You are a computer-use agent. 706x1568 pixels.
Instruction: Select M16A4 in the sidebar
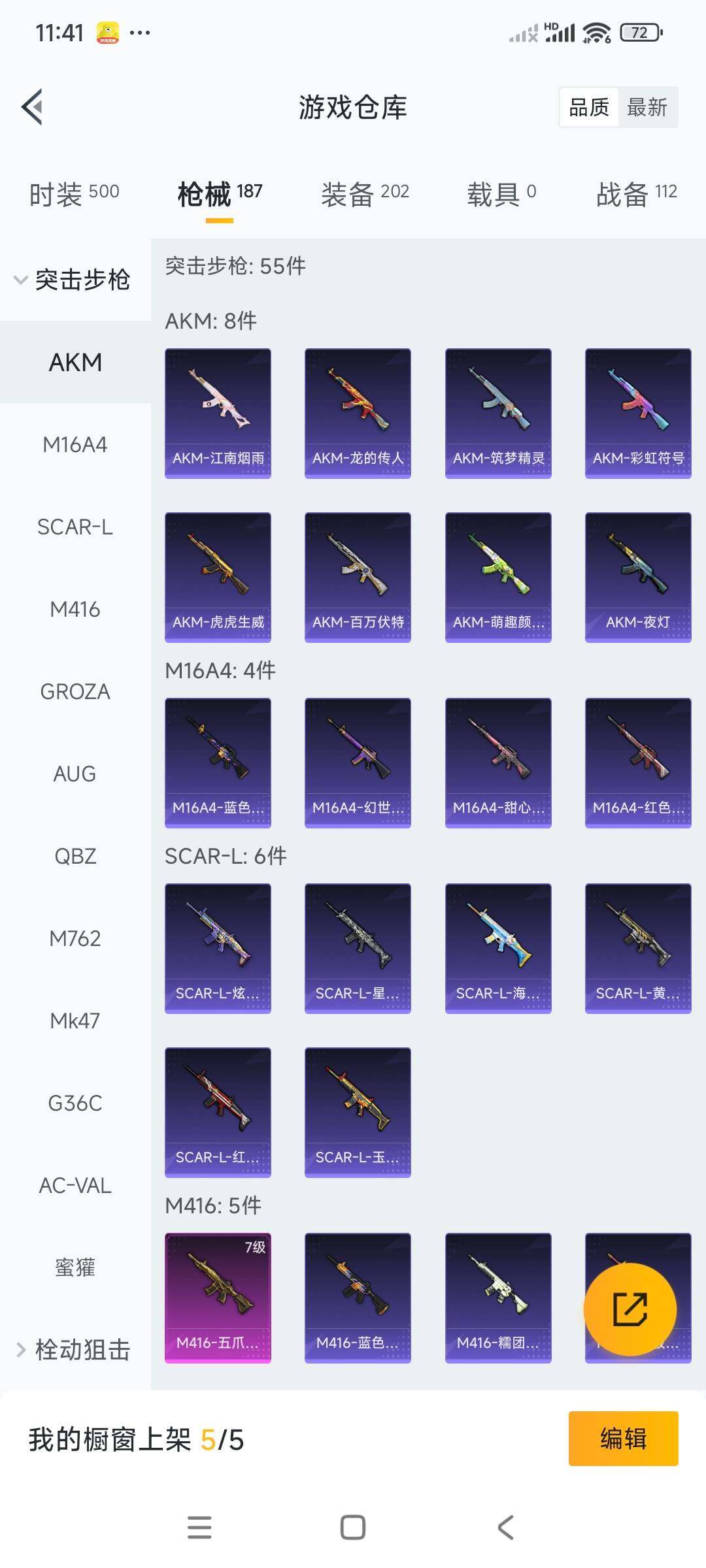point(75,445)
